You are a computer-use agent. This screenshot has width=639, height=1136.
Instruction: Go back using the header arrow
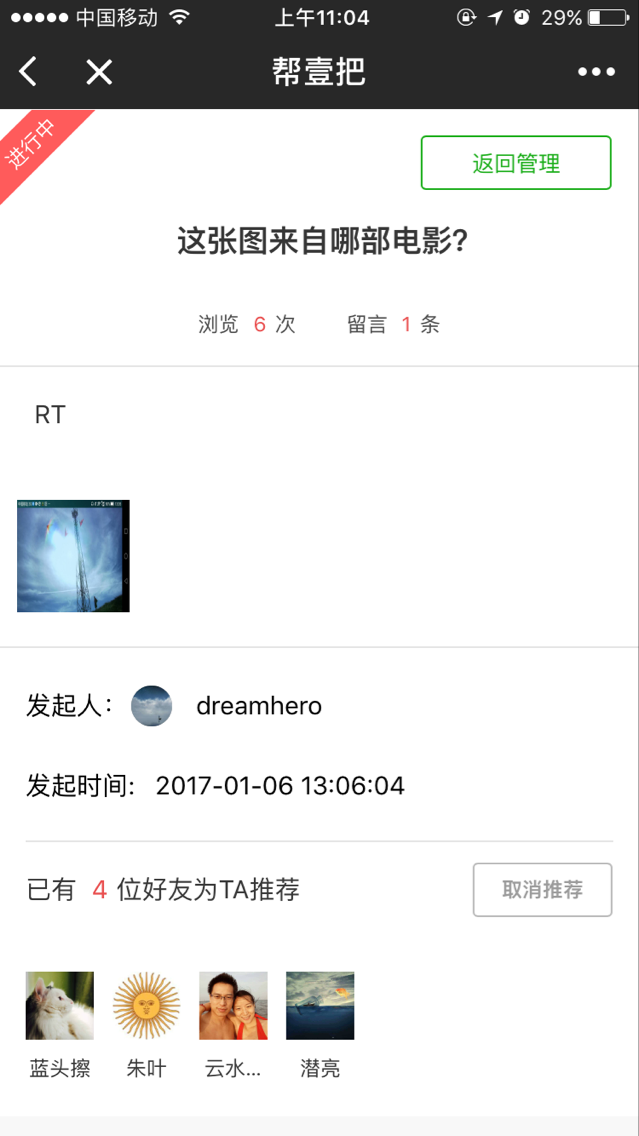click(x=28, y=71)
